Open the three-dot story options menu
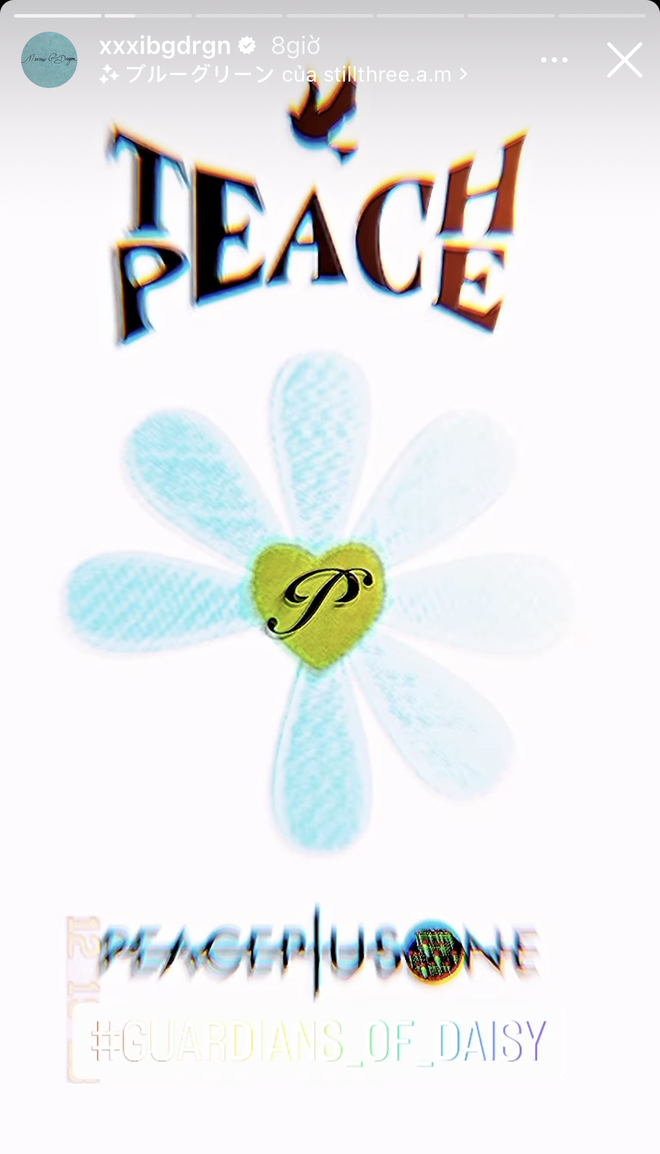Screen dimensions: 660x1154 [x=554, y=60]
